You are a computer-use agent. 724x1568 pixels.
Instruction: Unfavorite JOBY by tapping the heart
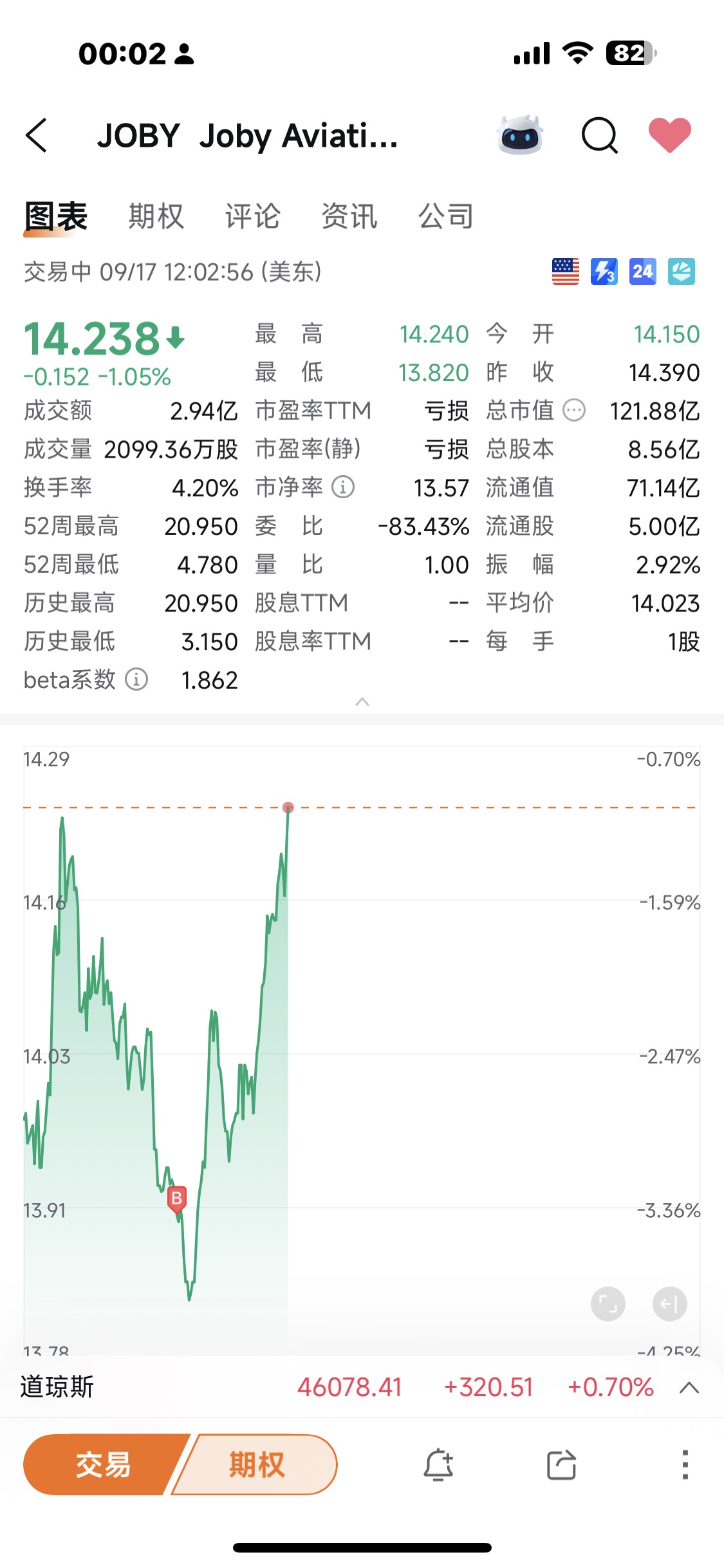coord(669,135)
